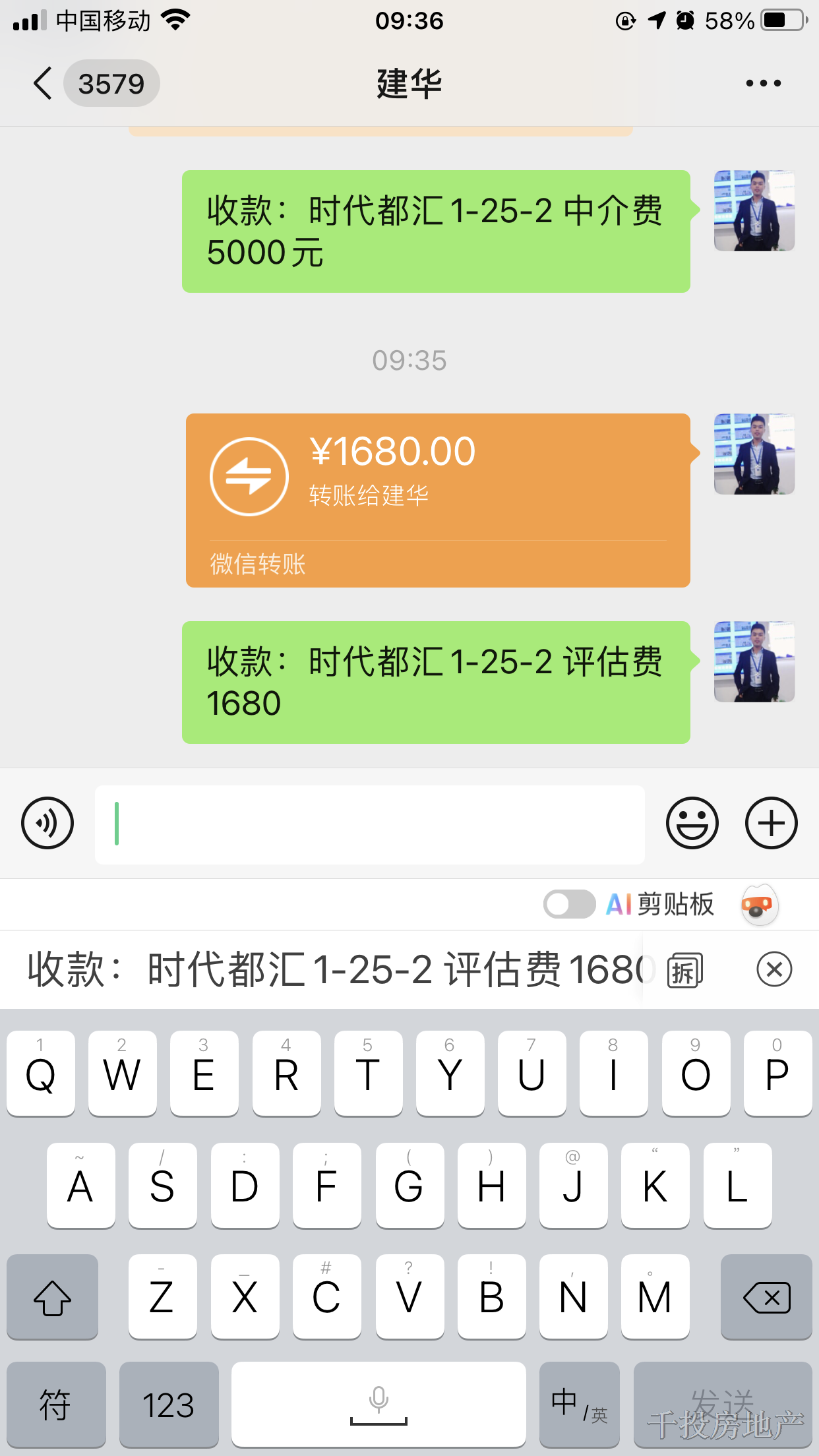819x1456 pixels.
Task: Dismiss the clipboard suggestion
Action: pyautogui.click(x=774, y=969)
